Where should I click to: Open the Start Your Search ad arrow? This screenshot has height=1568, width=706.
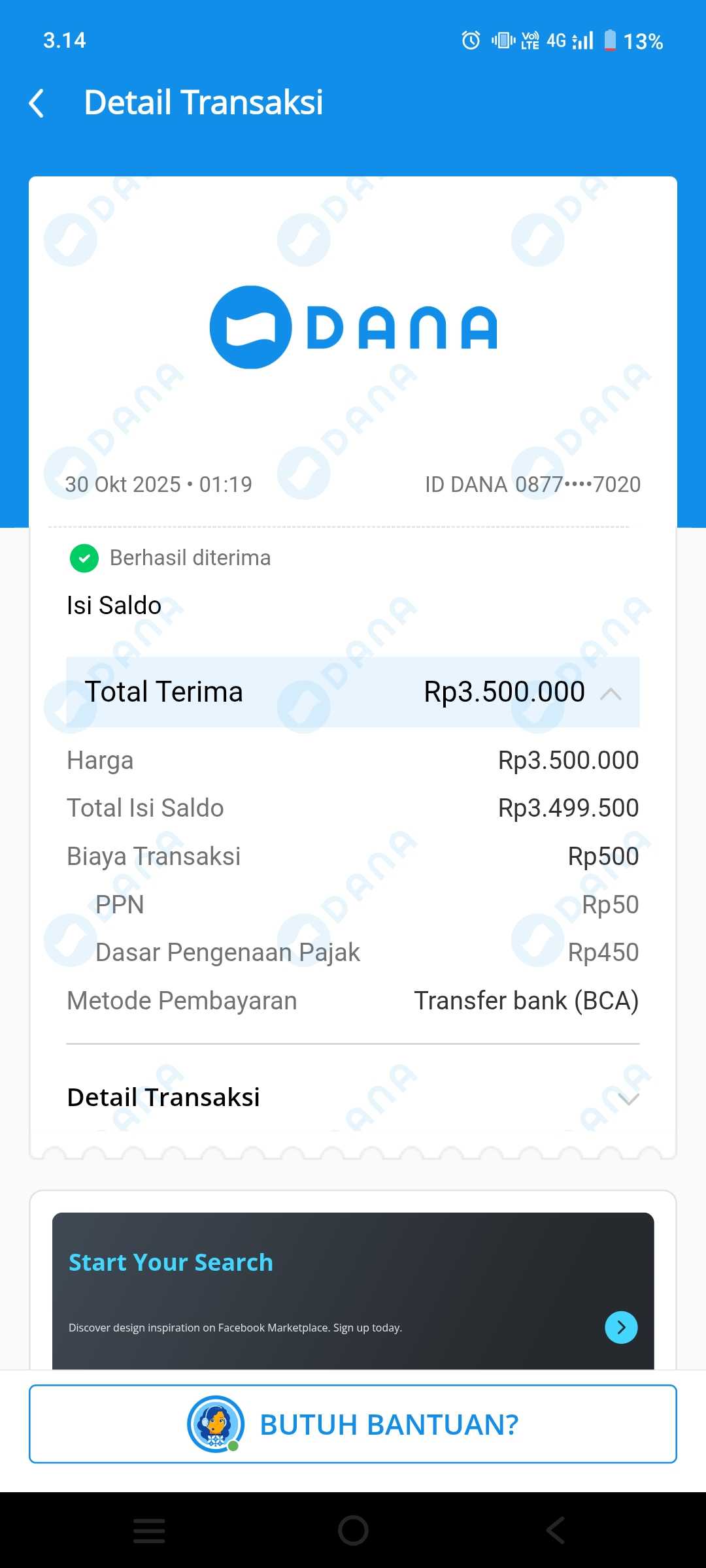click(621, 1327)
